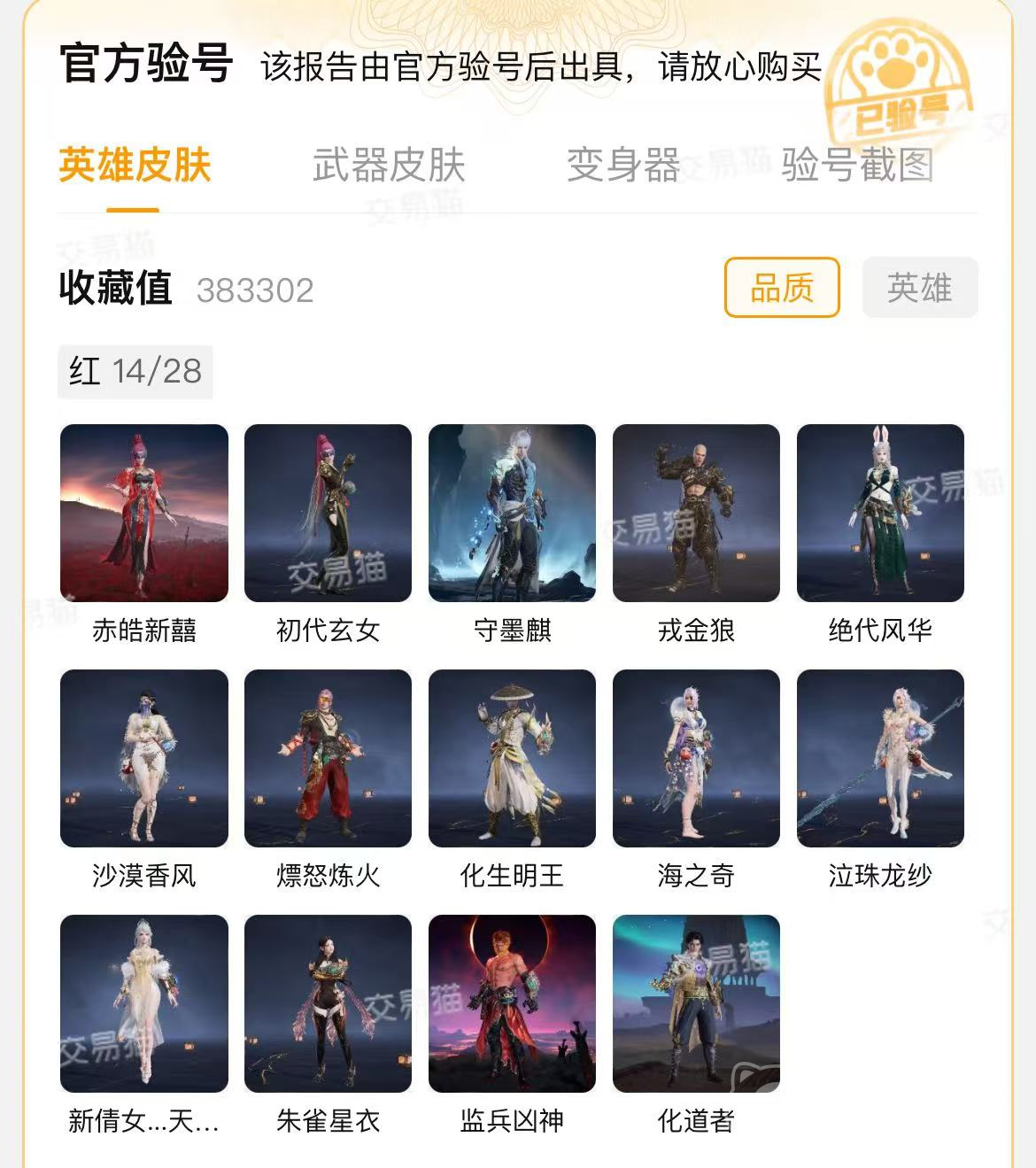Sort skins by 英雄
The image size is (1036, 1168).
pos(919,287)
